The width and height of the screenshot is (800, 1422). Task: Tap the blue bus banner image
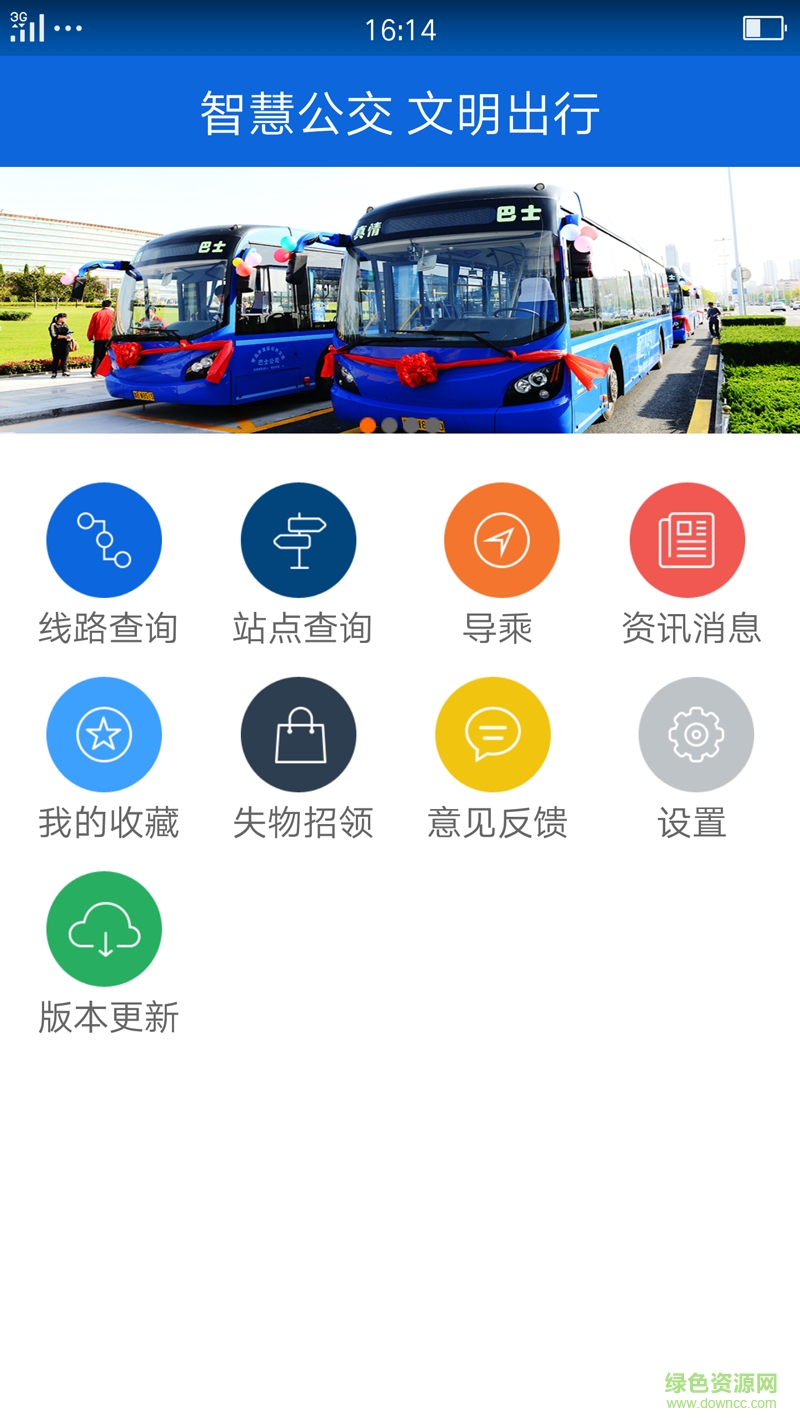[x=400, y=300]
